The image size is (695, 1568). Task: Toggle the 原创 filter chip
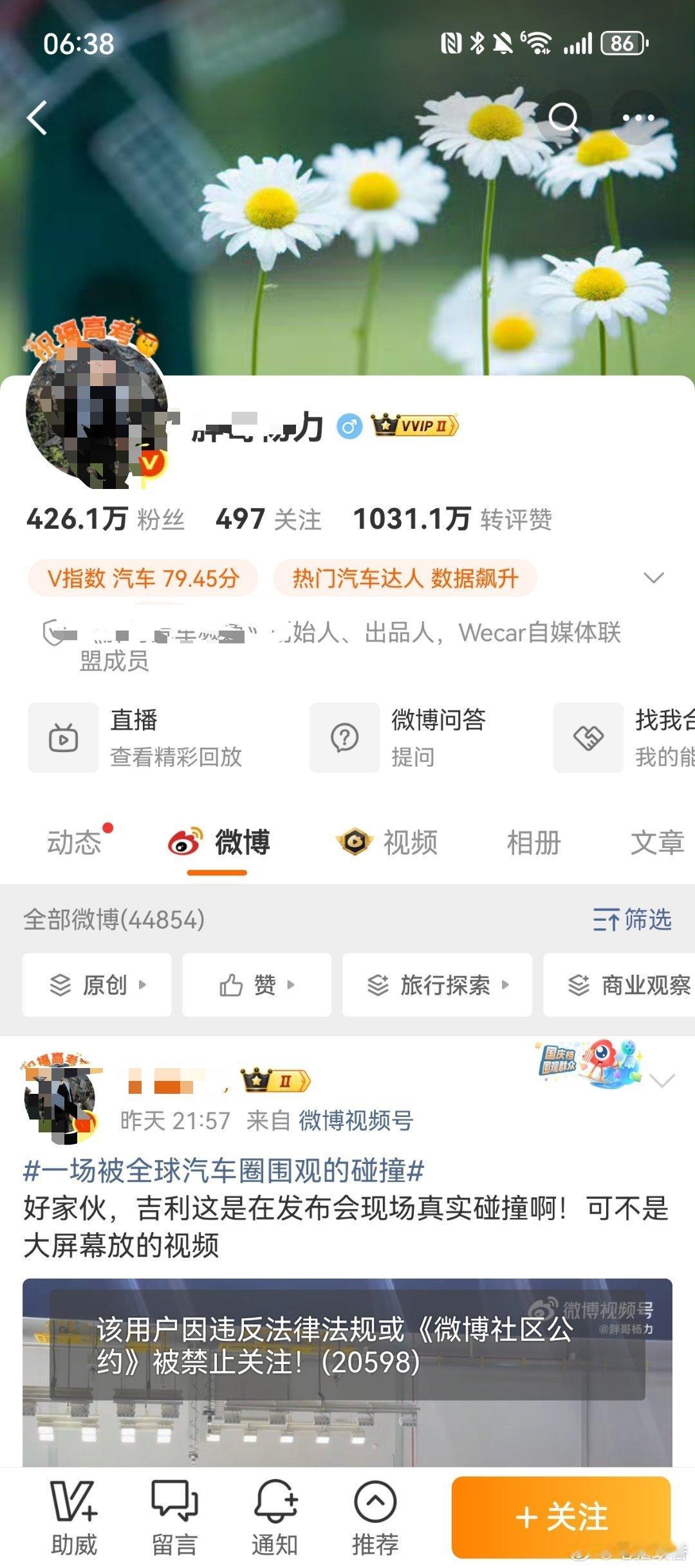tap(97, 985)
